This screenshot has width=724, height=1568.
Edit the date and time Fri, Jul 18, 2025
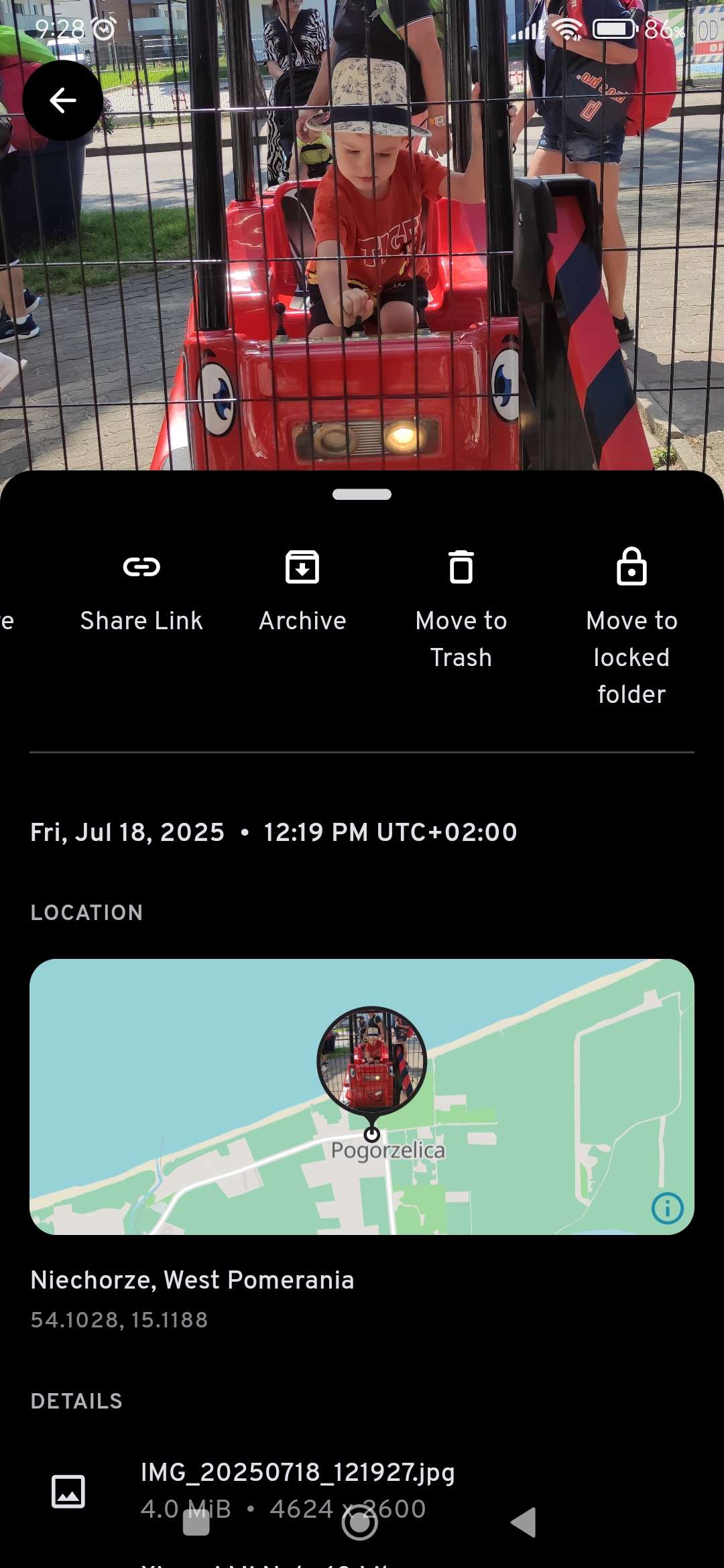(x=274, y=832)
